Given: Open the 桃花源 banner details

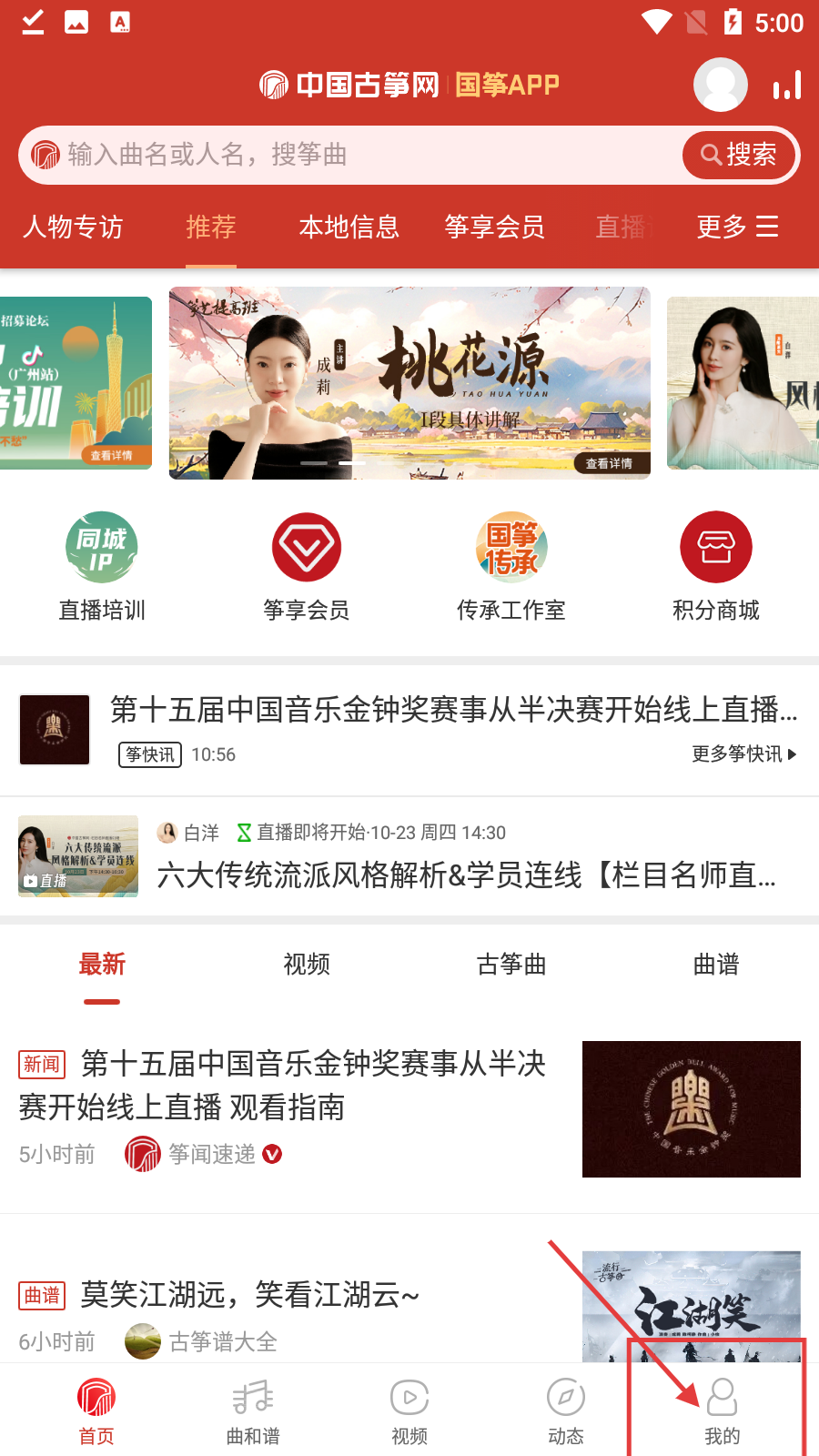Looking at the screenshot, I should (409, 383).
